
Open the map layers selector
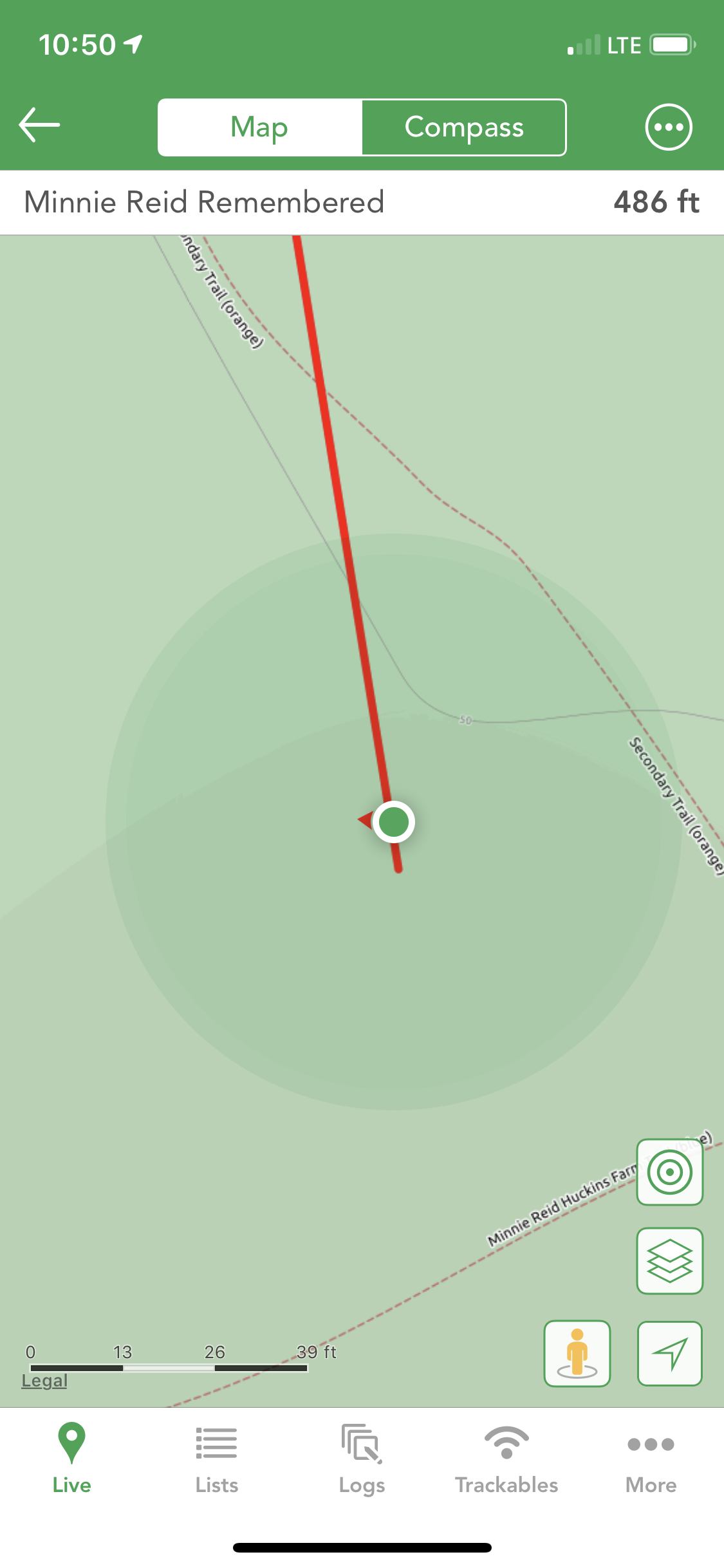669,1260
